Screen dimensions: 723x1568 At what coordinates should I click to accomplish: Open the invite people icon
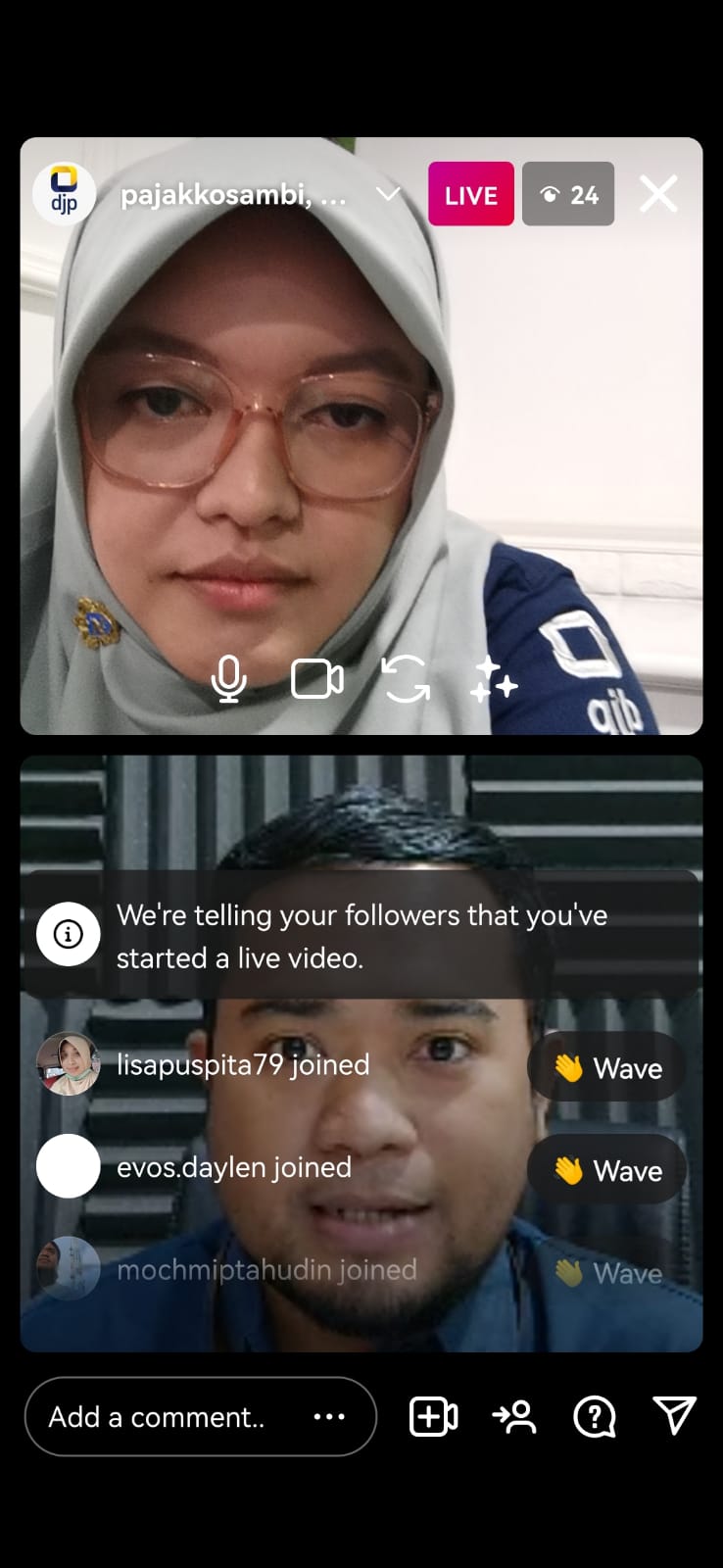tap(514, 1417)
